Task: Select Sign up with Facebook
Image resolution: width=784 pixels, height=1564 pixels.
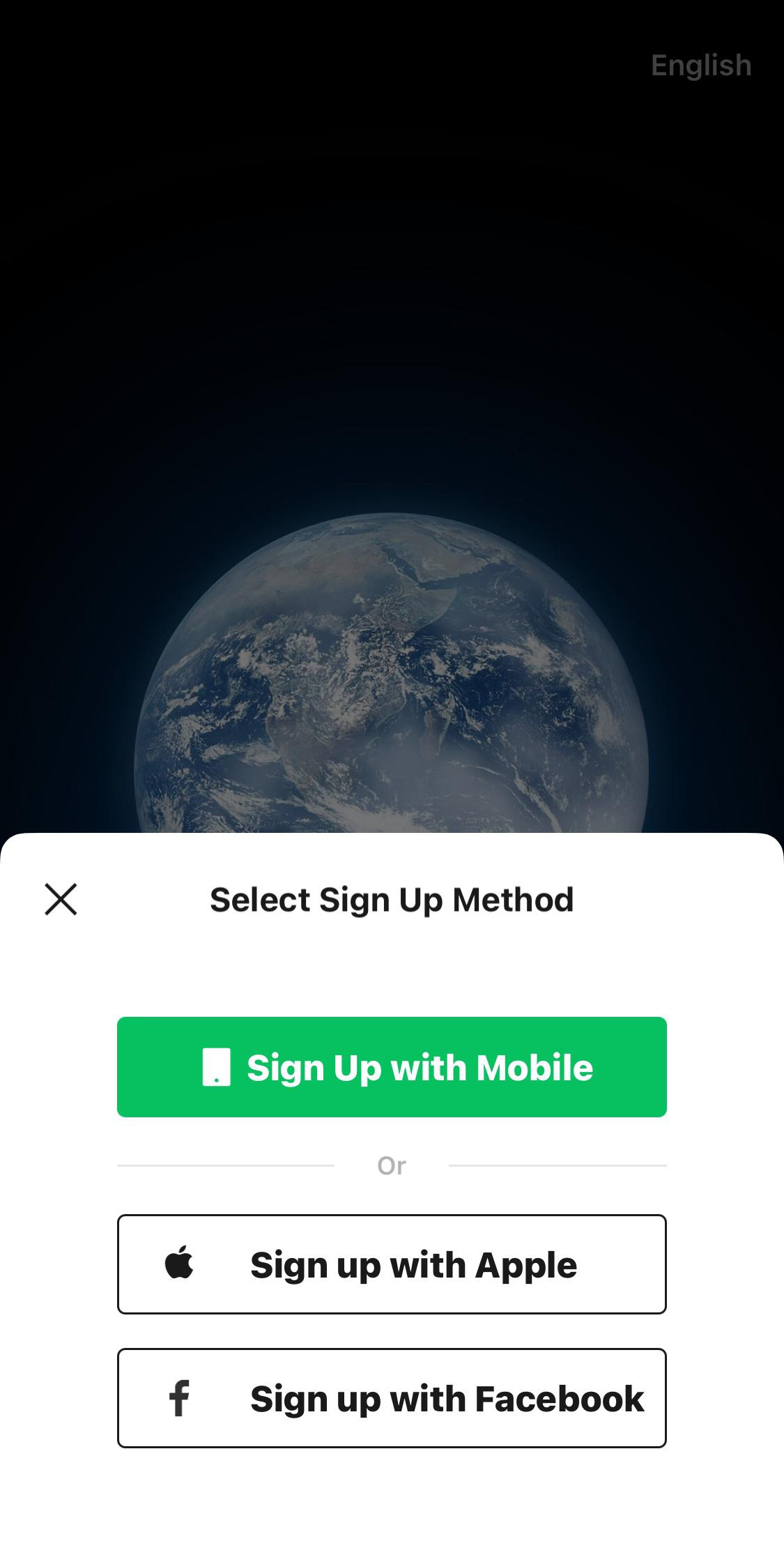Action: (x=392, y=1398)
